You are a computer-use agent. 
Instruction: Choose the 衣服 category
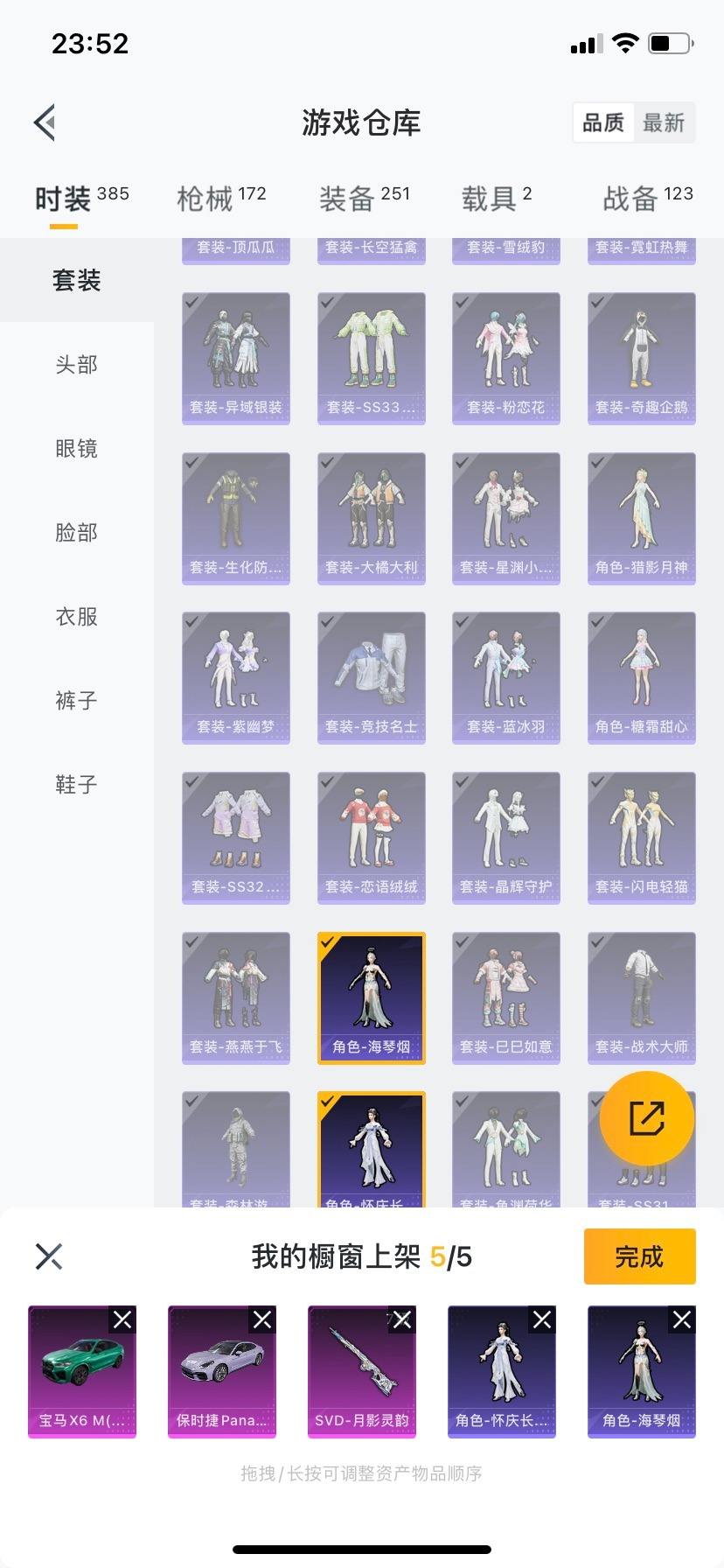coord(77,617)
